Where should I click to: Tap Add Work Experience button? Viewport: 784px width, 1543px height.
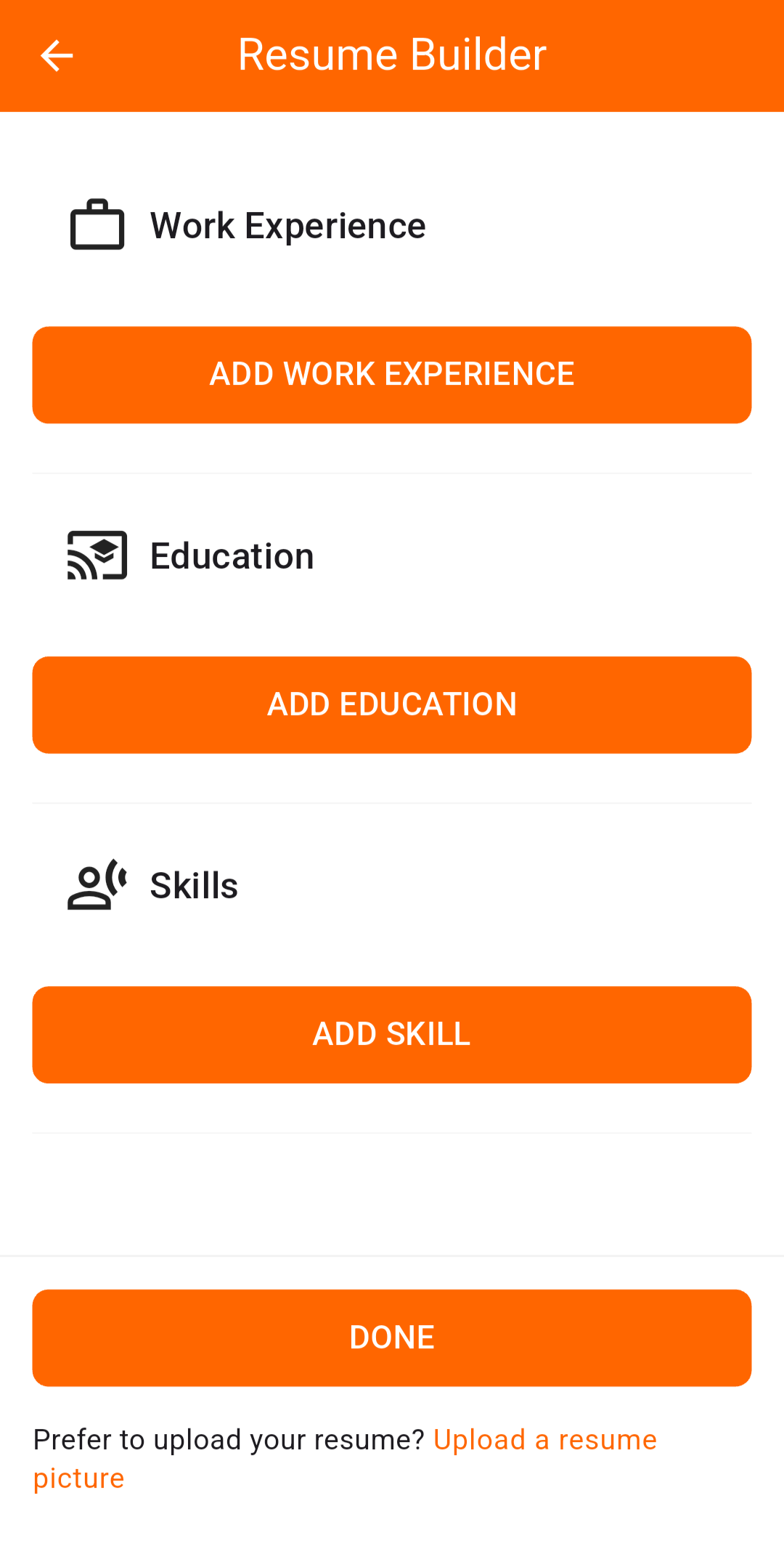(x=392, y=375)
